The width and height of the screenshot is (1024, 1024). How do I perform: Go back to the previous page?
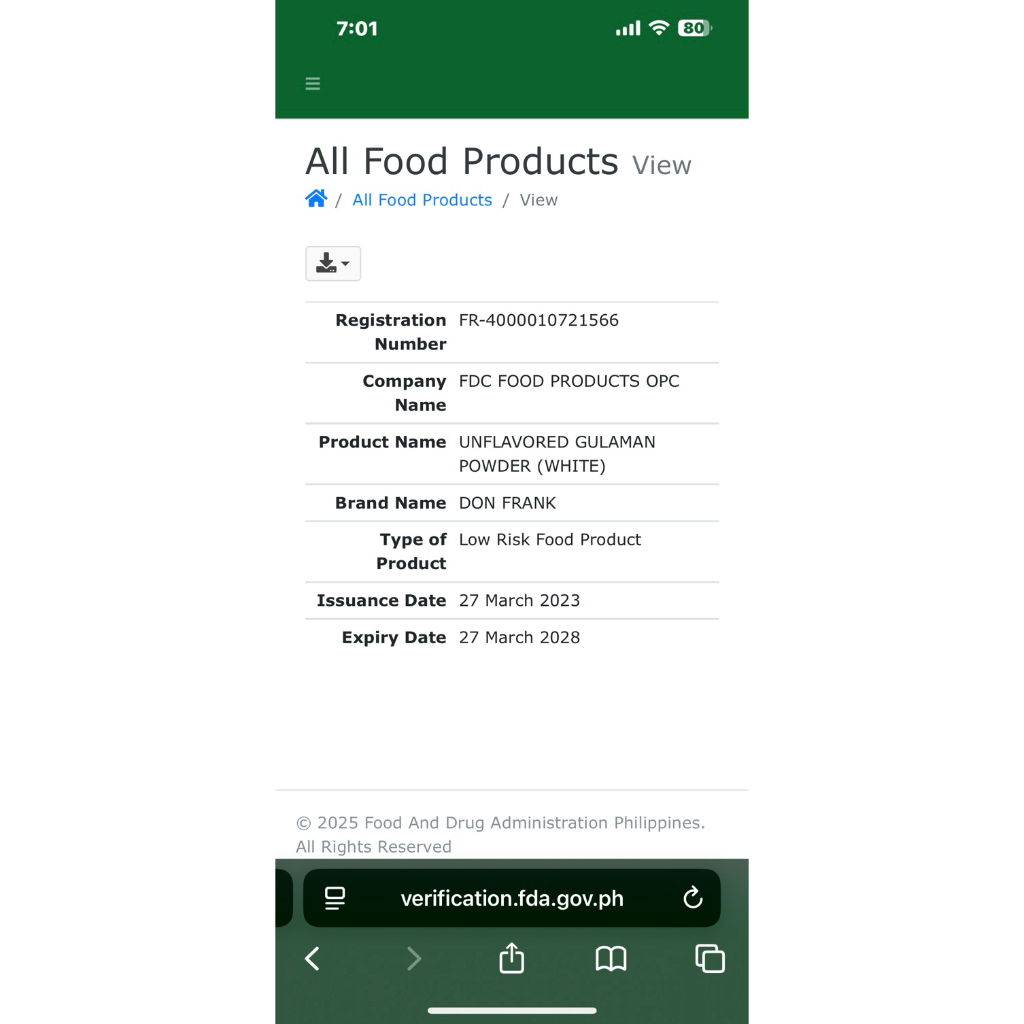312,959
